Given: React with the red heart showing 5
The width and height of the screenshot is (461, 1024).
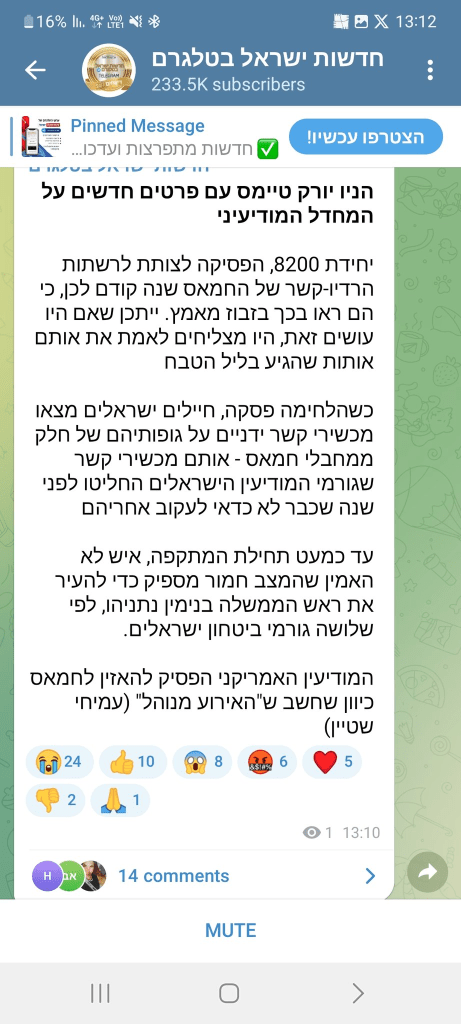Looking at the screenshot, I should pos(332,761).
